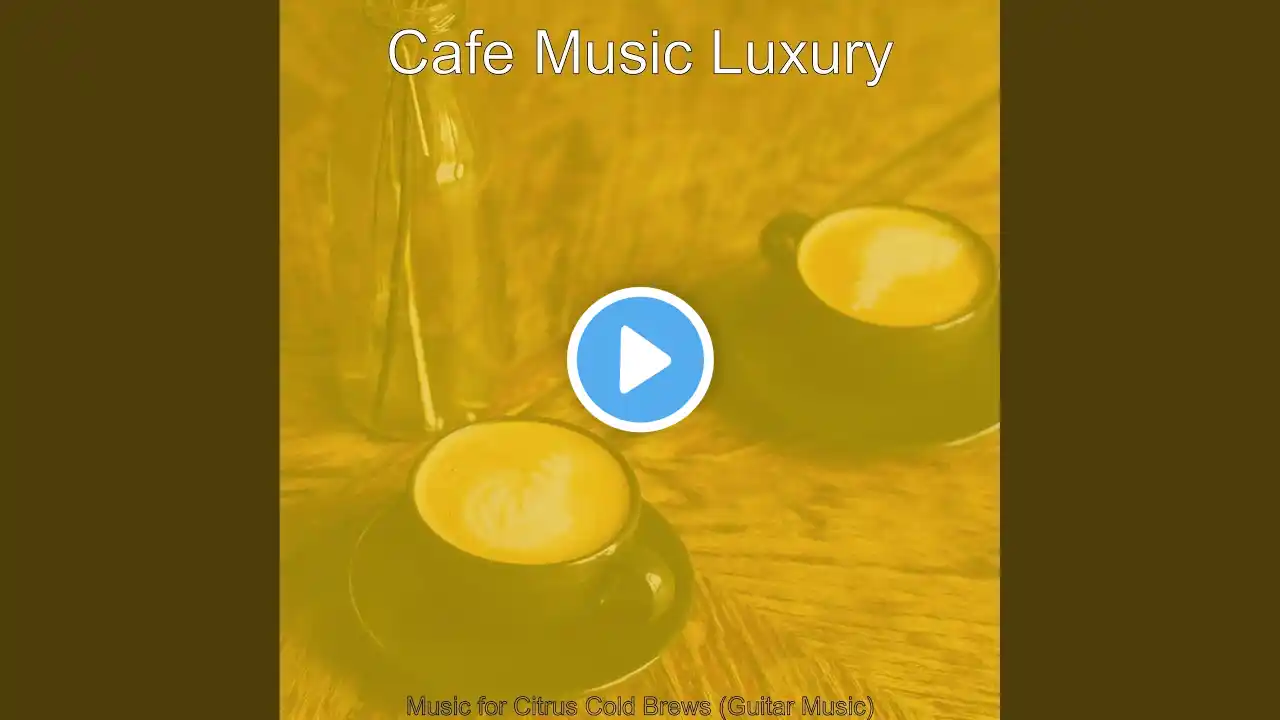Play the Cafe Music Luxury video
1280x720 pixels.
pyautogui.click(x=640, y=360)
